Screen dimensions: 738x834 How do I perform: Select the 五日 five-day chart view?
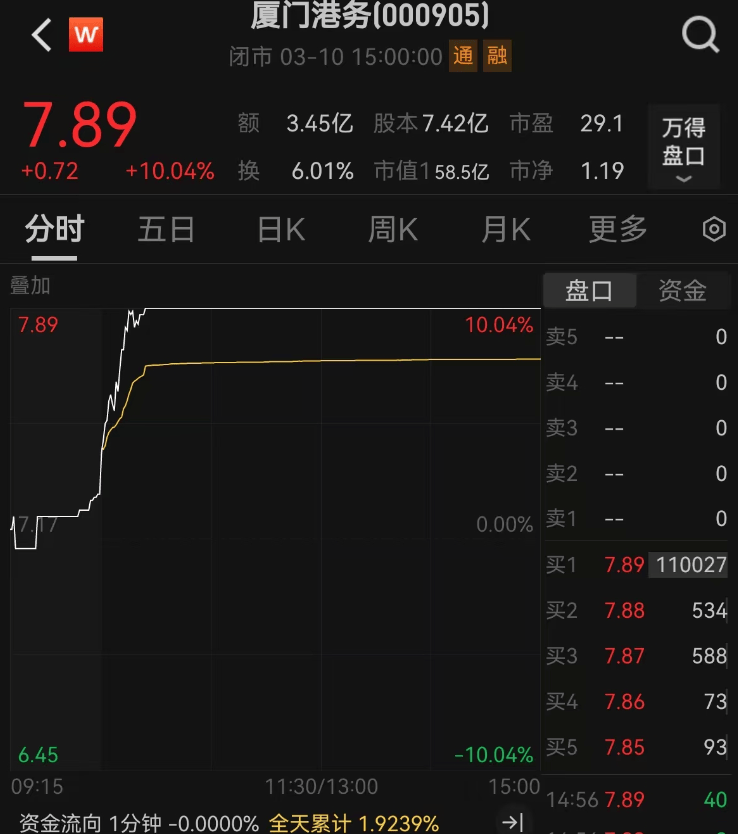pyautogui.click(x=165, y=229)
